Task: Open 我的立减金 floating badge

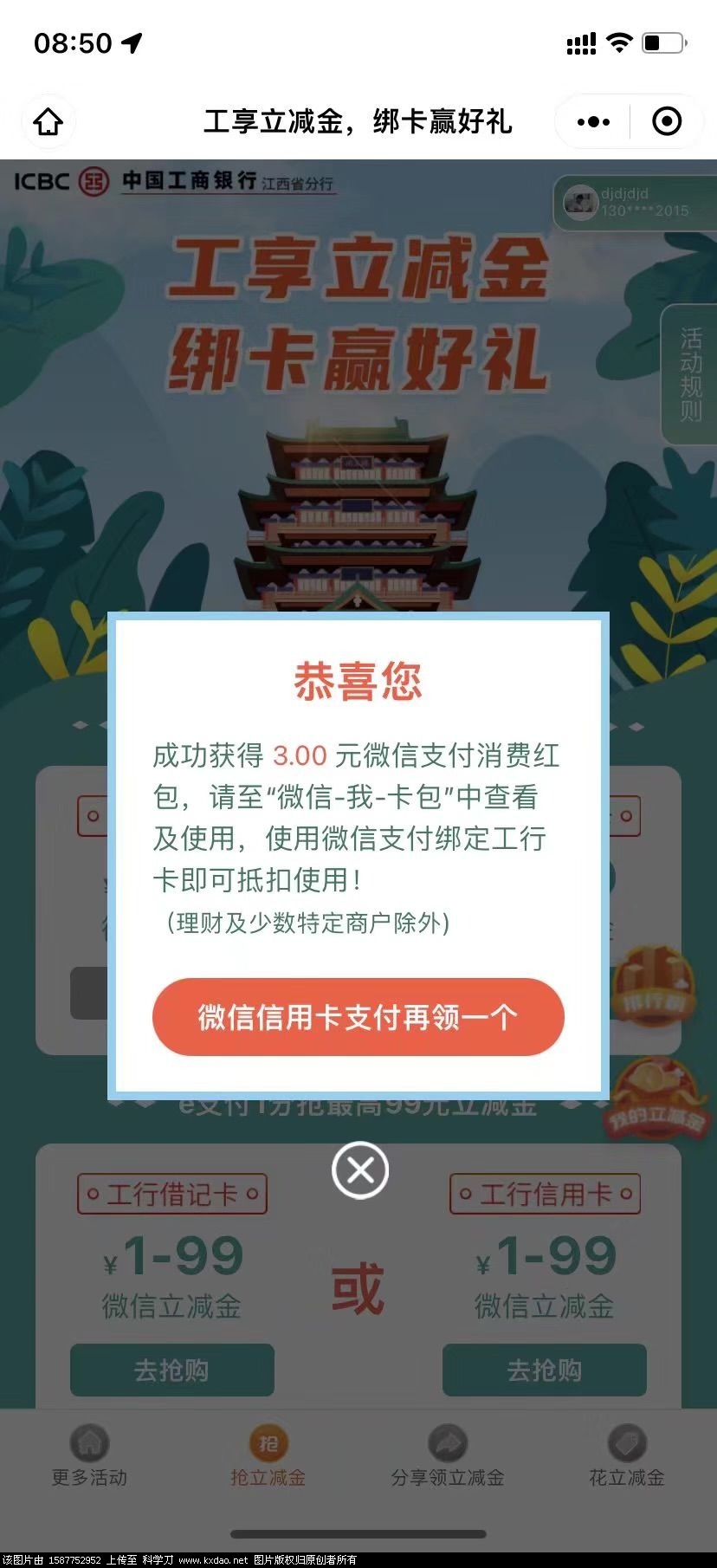Action: (x=656, y=1105)
